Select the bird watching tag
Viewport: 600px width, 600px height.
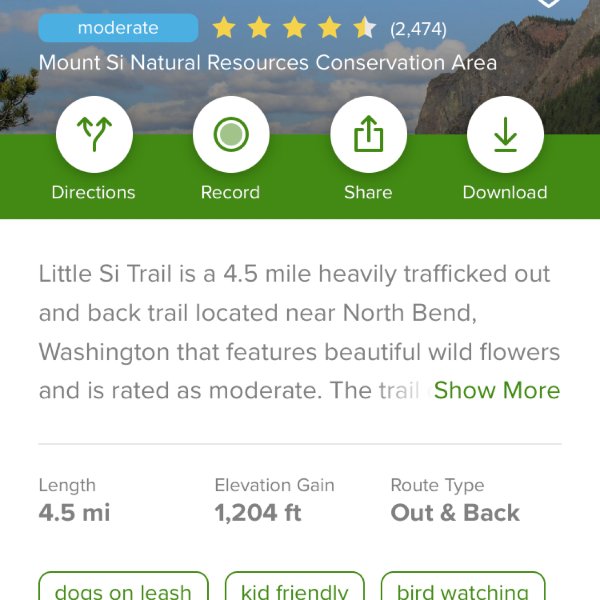[463, 590]
